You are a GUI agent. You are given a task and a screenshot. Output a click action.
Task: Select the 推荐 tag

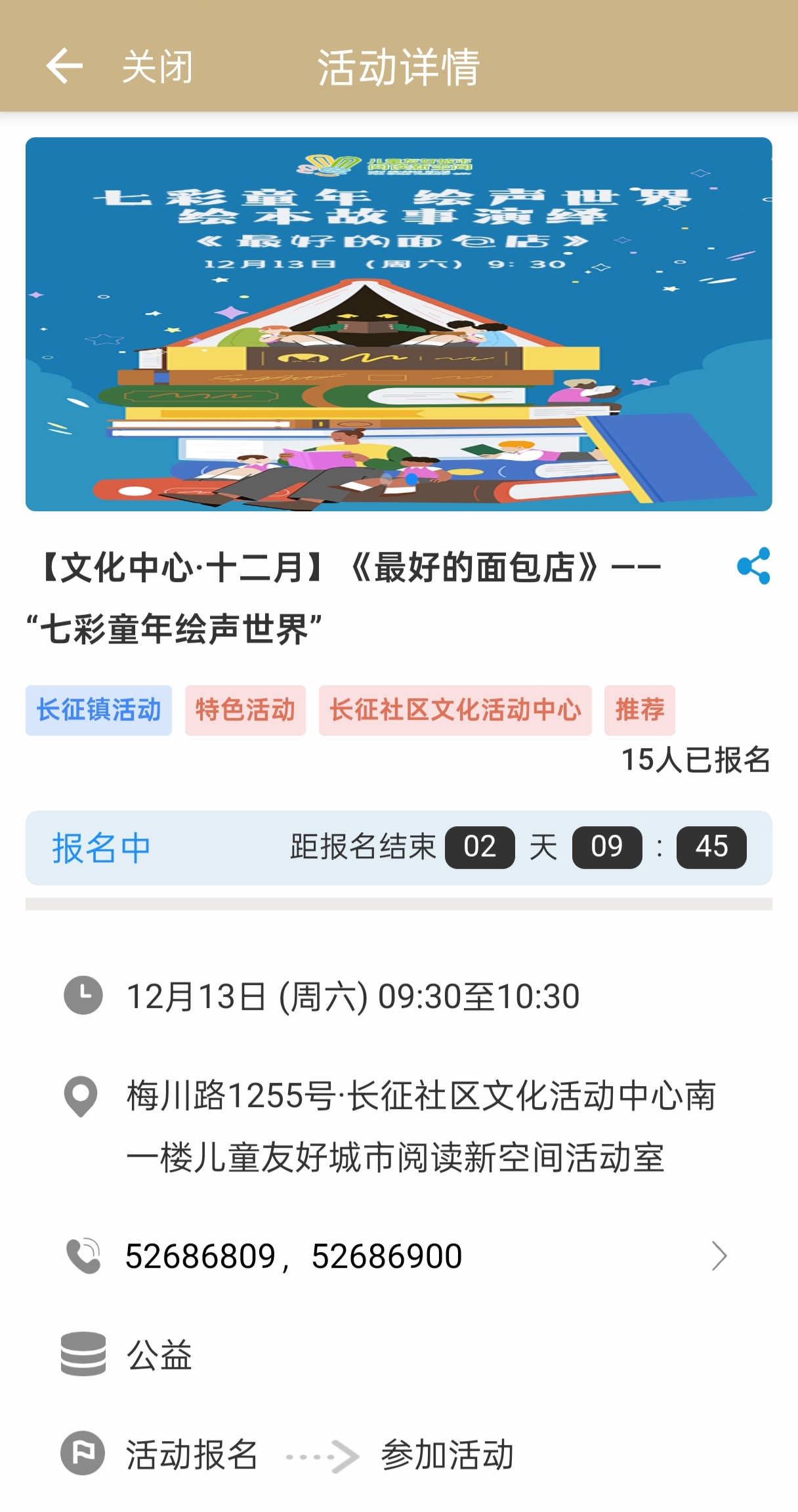point(639,710)
